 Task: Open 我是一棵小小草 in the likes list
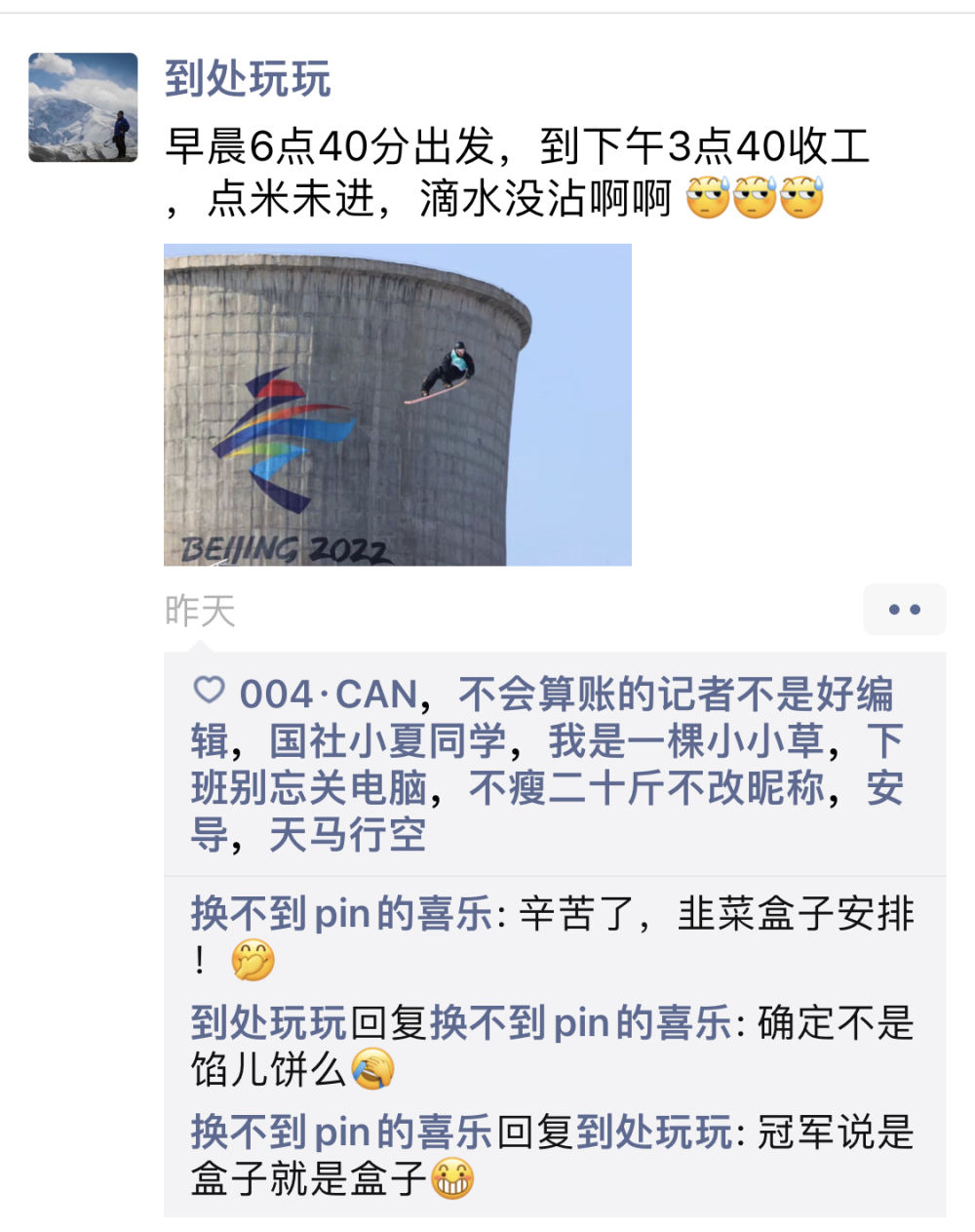pyautogui.click(x=685, y=741)
